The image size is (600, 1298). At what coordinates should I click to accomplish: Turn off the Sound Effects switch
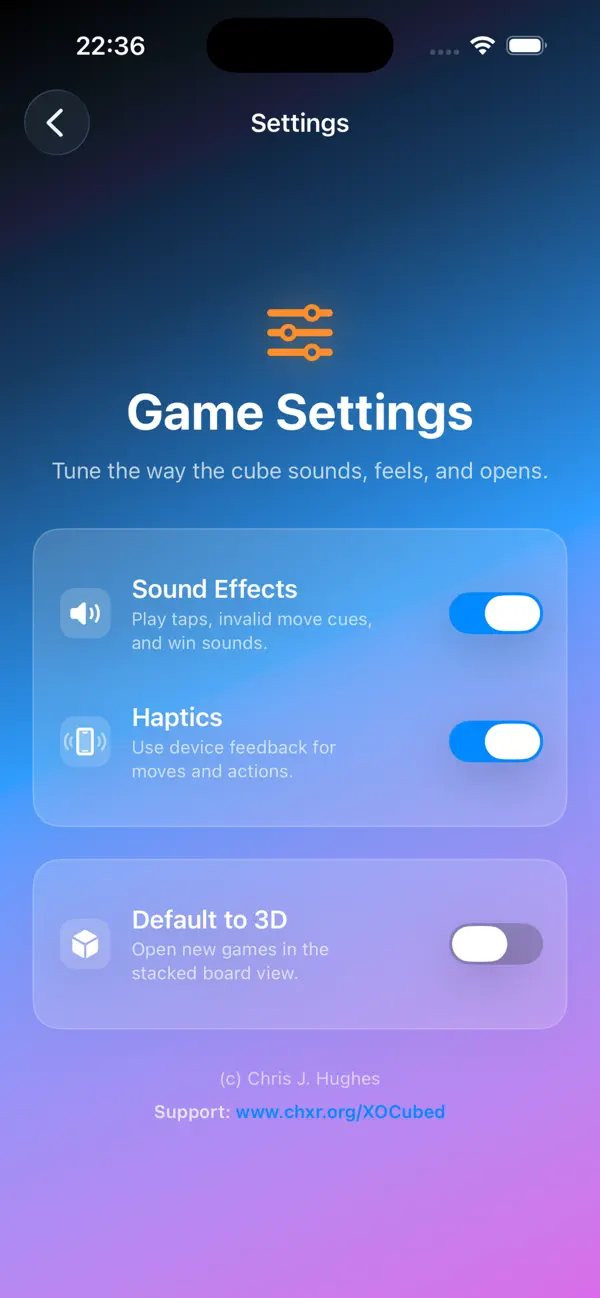click(x=496, y=614)
